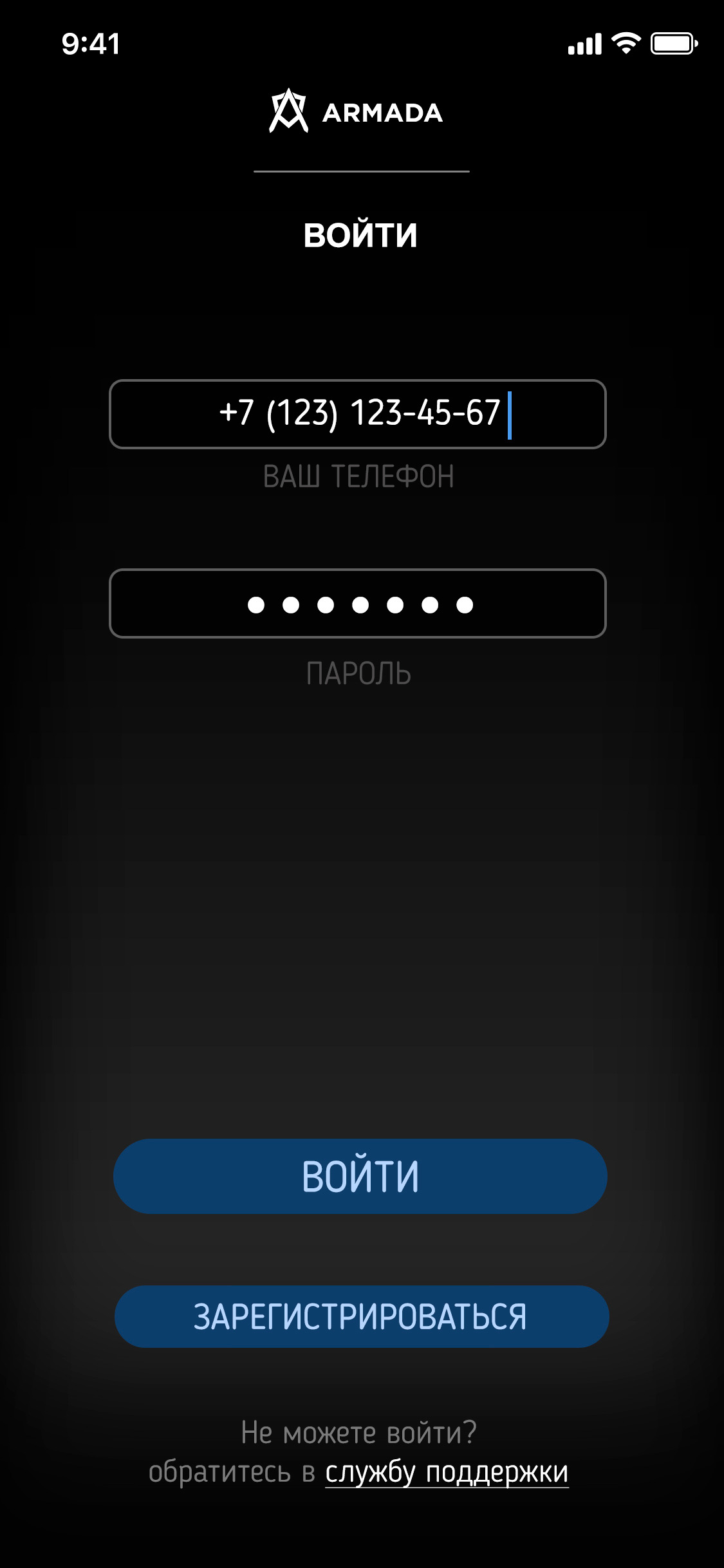Focus the password field
The height and width of the screenshot is (1568, 724).
358,603
